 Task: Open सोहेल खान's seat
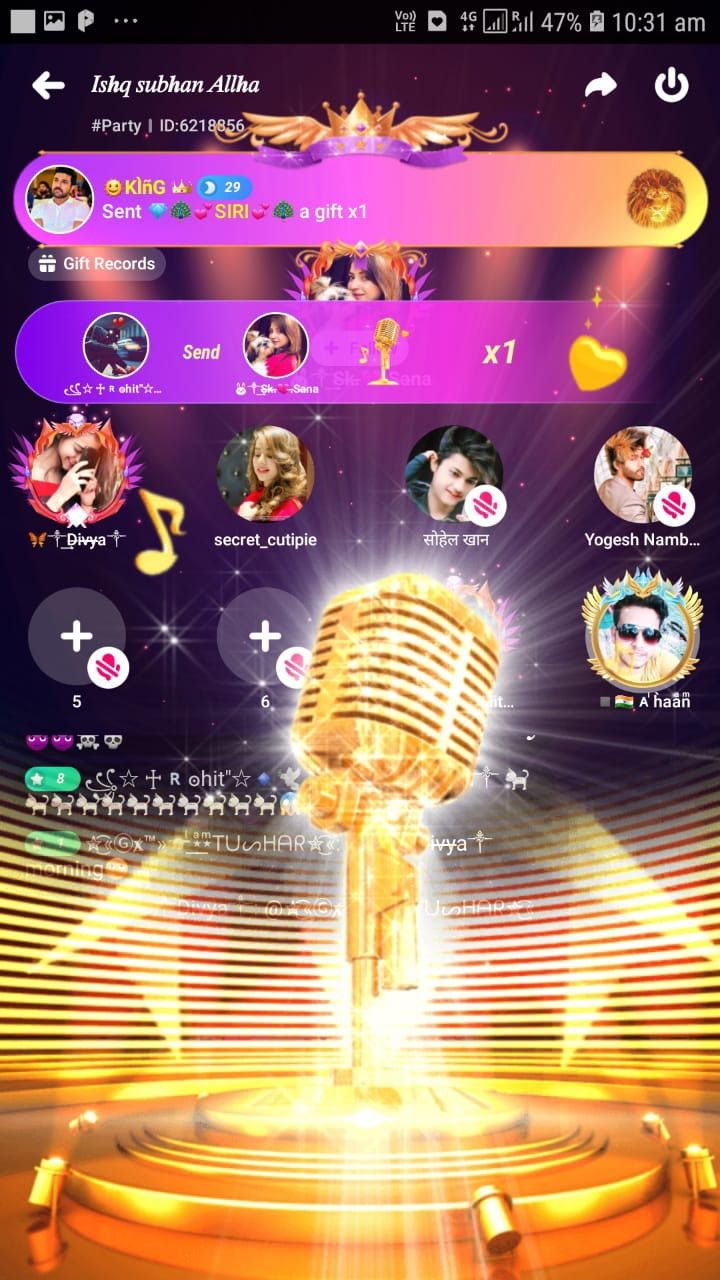tap(453, 475)
